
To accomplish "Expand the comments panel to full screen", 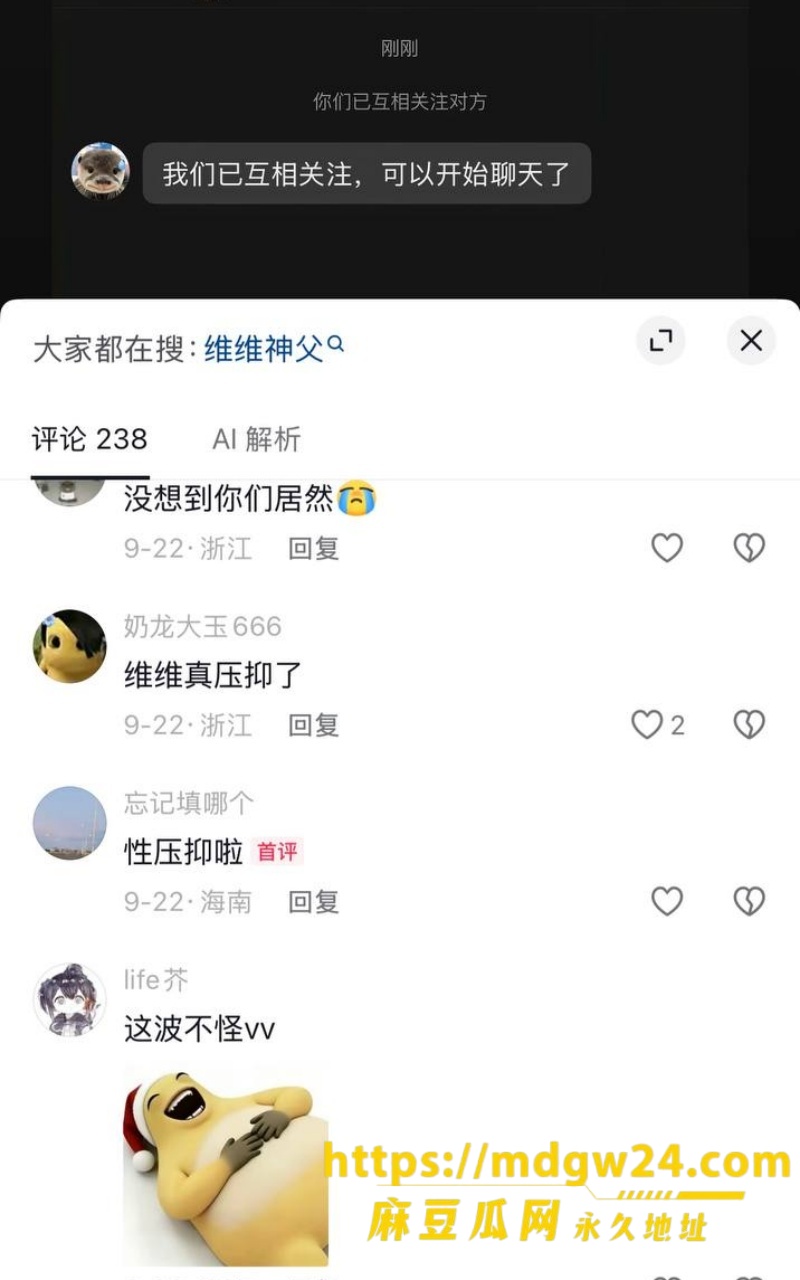I will pyautogui.click(x=661, y=341).
